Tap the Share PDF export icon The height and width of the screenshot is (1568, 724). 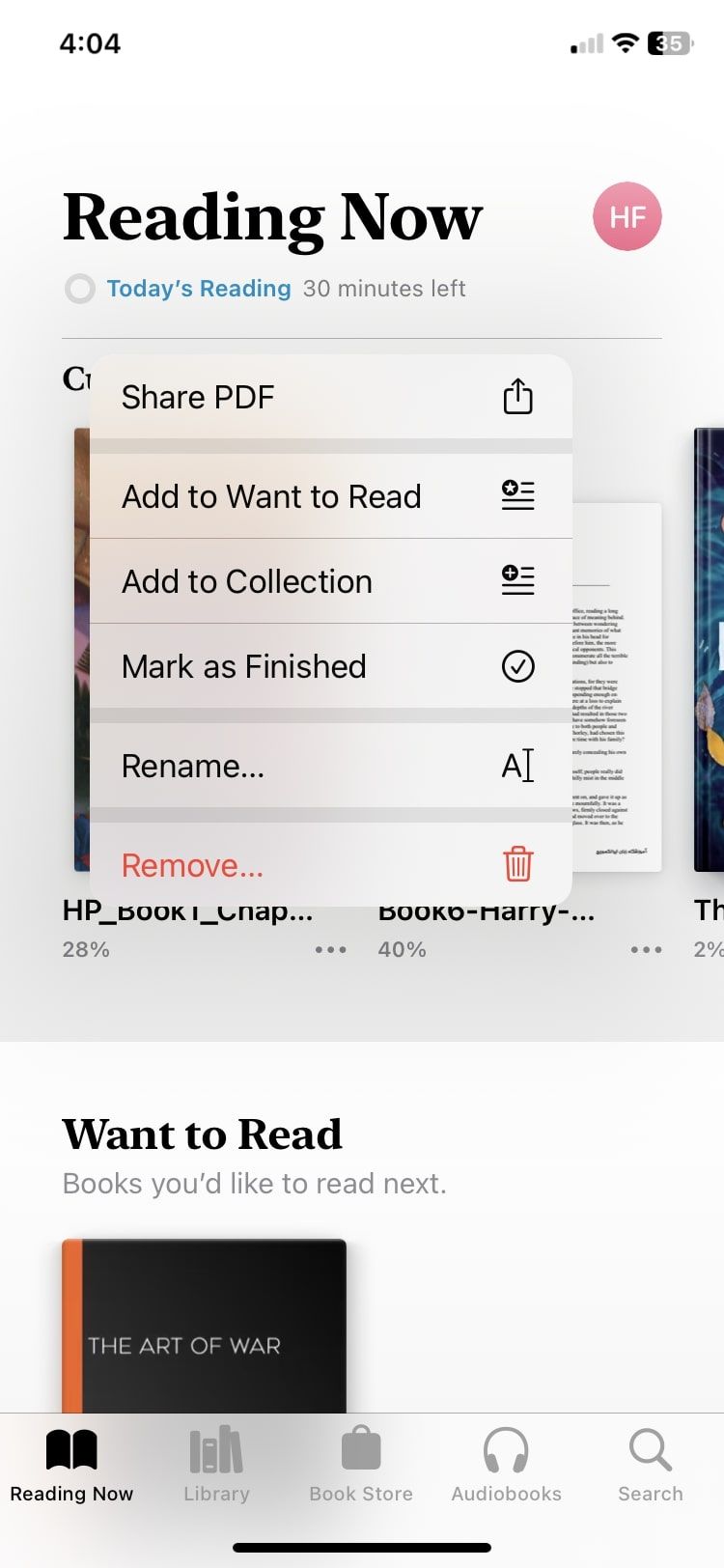(x=517, y=396)
